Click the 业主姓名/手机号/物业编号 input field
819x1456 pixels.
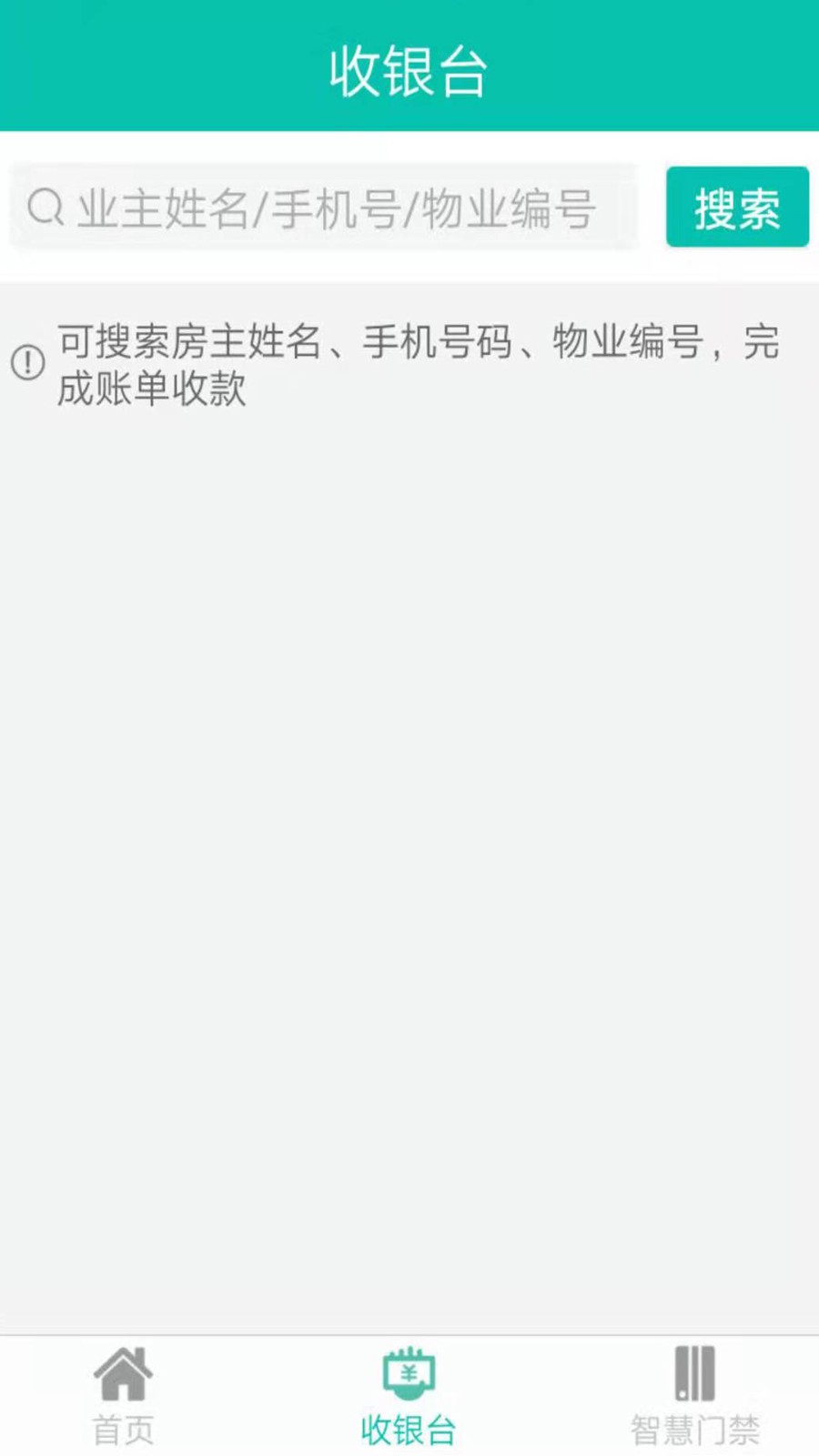[328, 206]
